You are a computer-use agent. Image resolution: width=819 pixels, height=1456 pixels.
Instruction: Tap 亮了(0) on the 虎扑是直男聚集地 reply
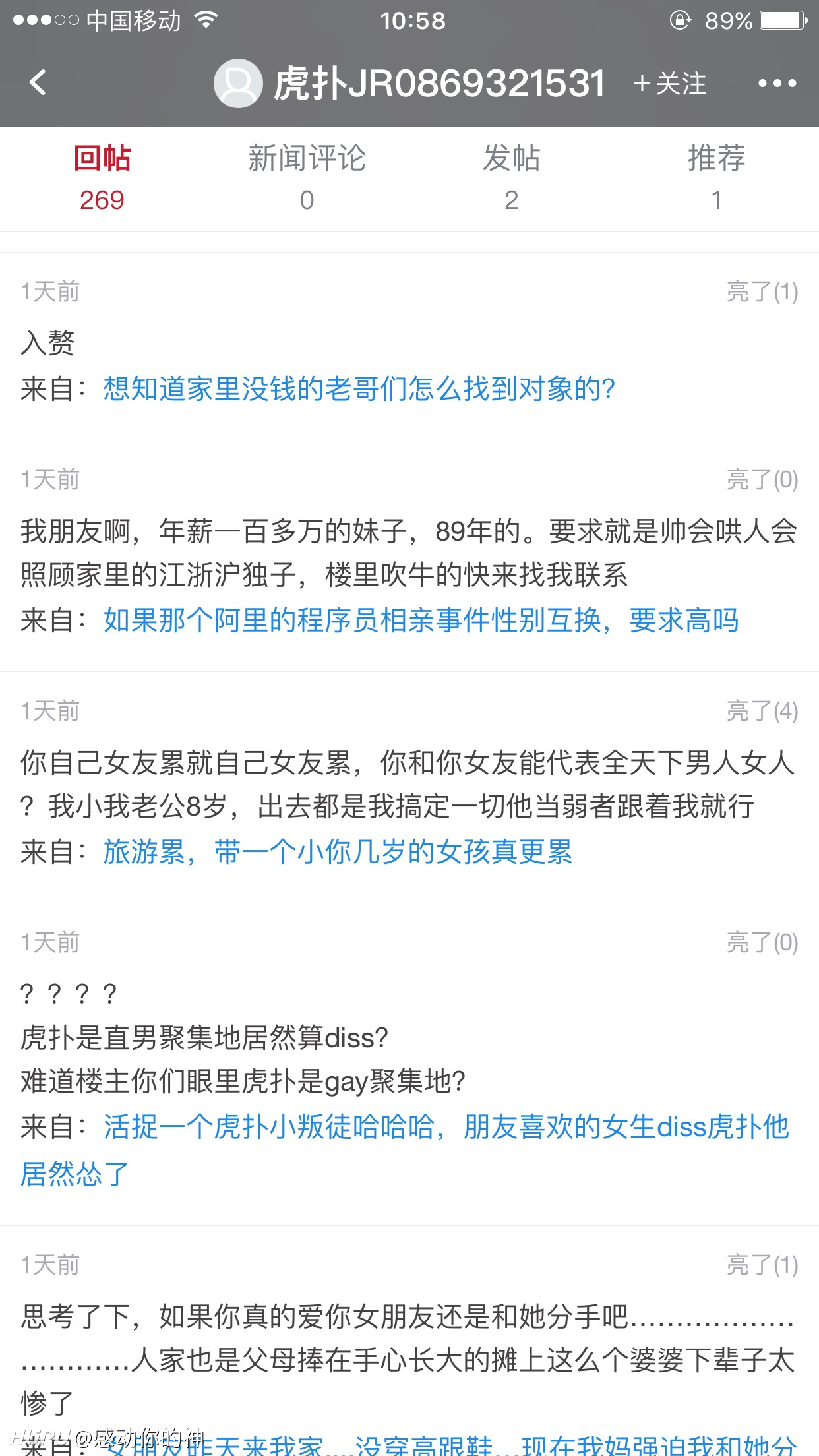pyautogui.click(x=762, y=942)
